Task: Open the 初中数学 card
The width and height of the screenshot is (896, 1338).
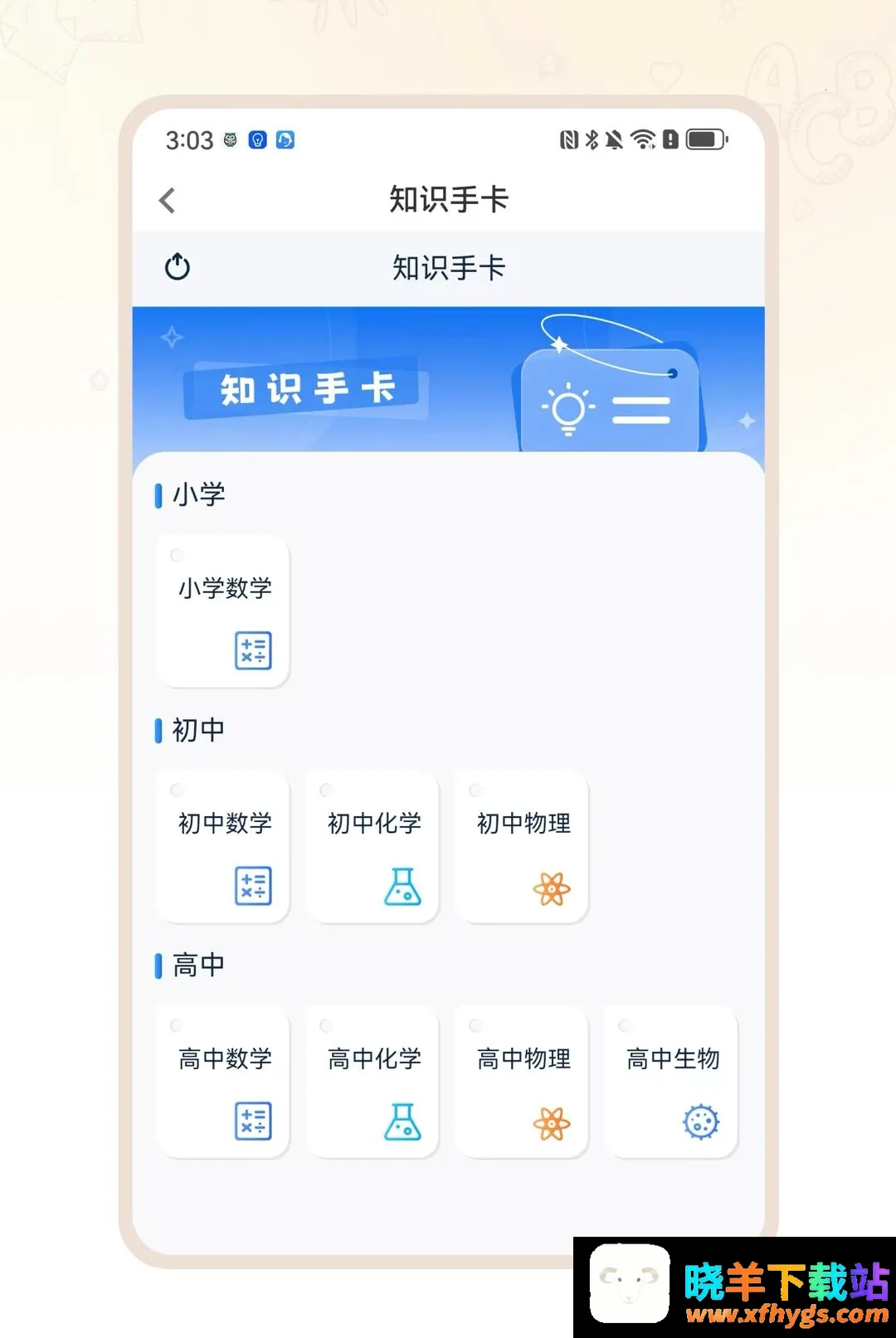Action: tap(223, 846)
